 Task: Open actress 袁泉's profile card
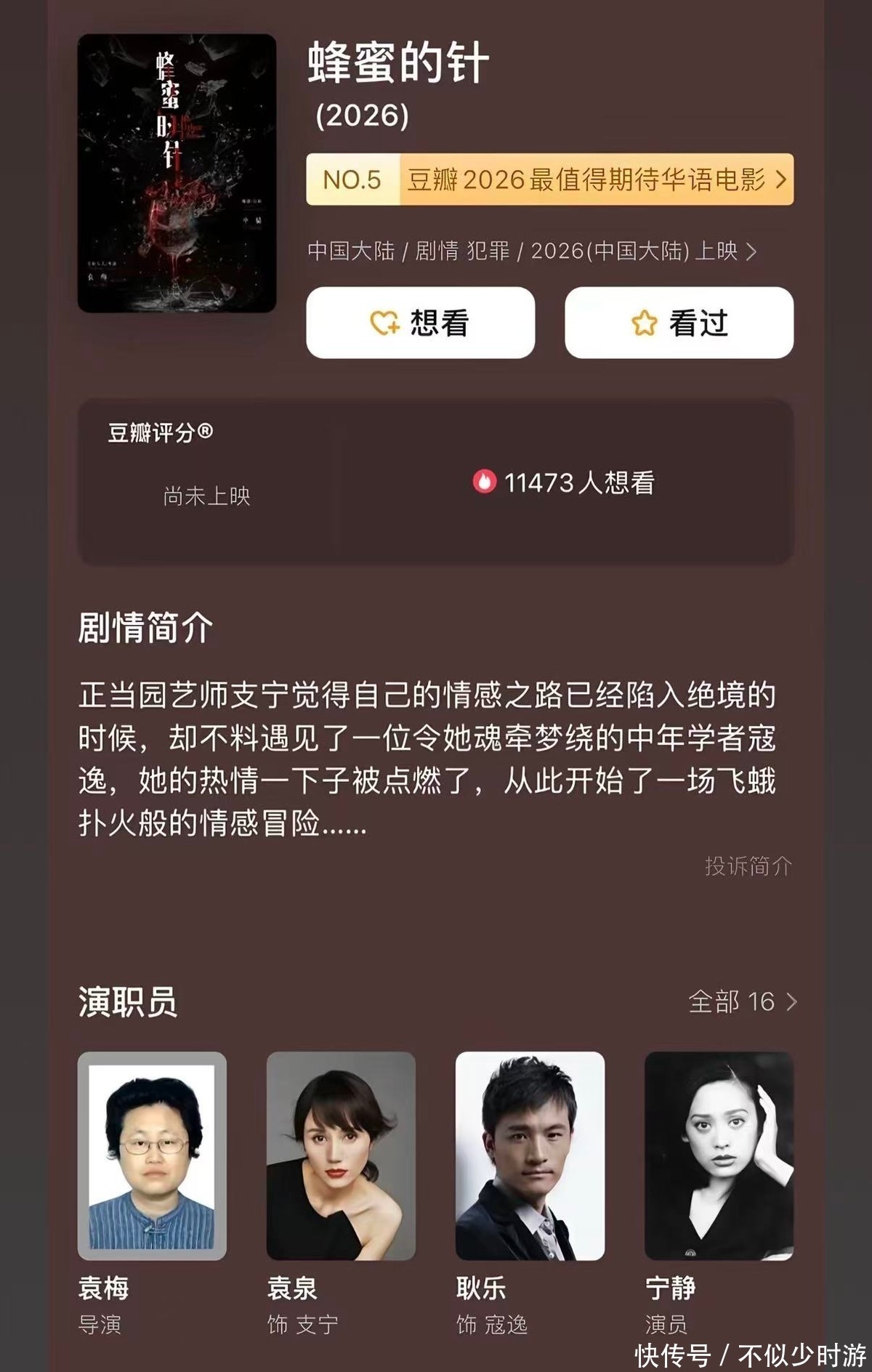pos(341,1156)
